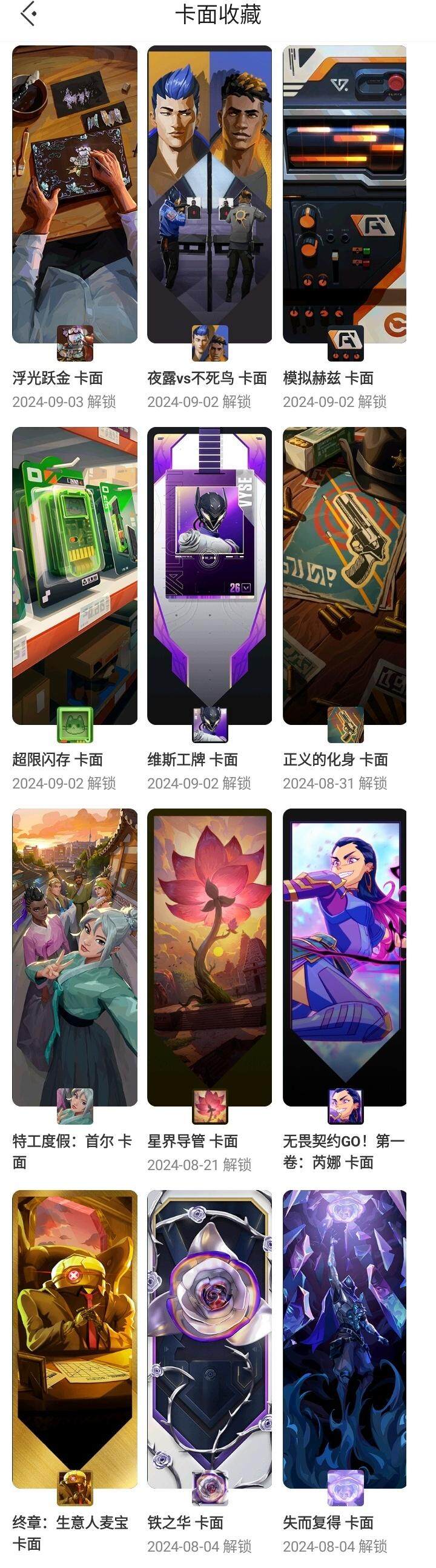Tap the 正义的化身 卡面 card
The width and height of the screenshot is (436, 1568).
pyautogui.click(x=345, y=575)
